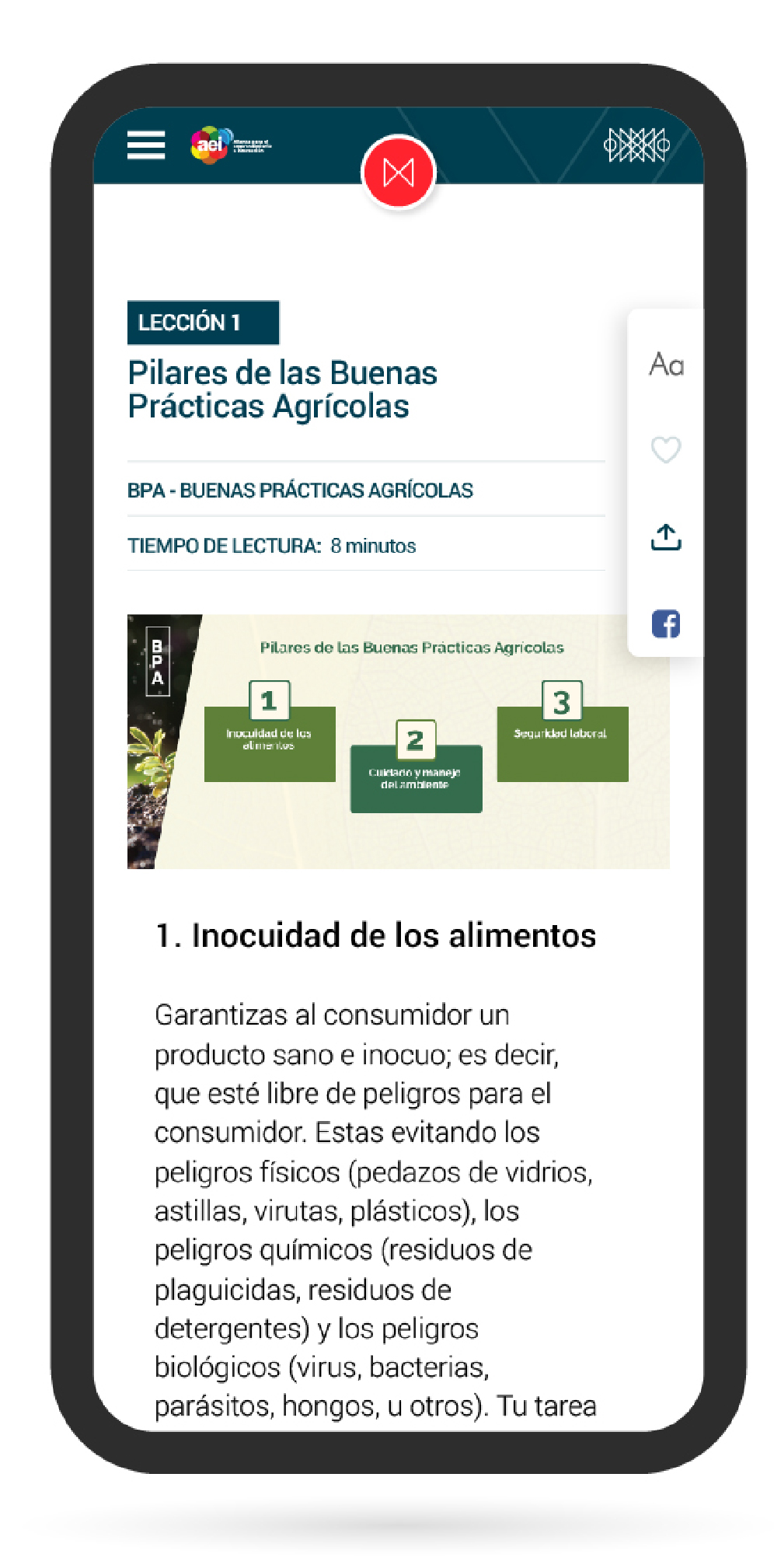The height and width of the screenshot is (1568, 774).
Task: Open the BPA - Buenas Prácticas Agrícolas course link
Action: point(300,491)
